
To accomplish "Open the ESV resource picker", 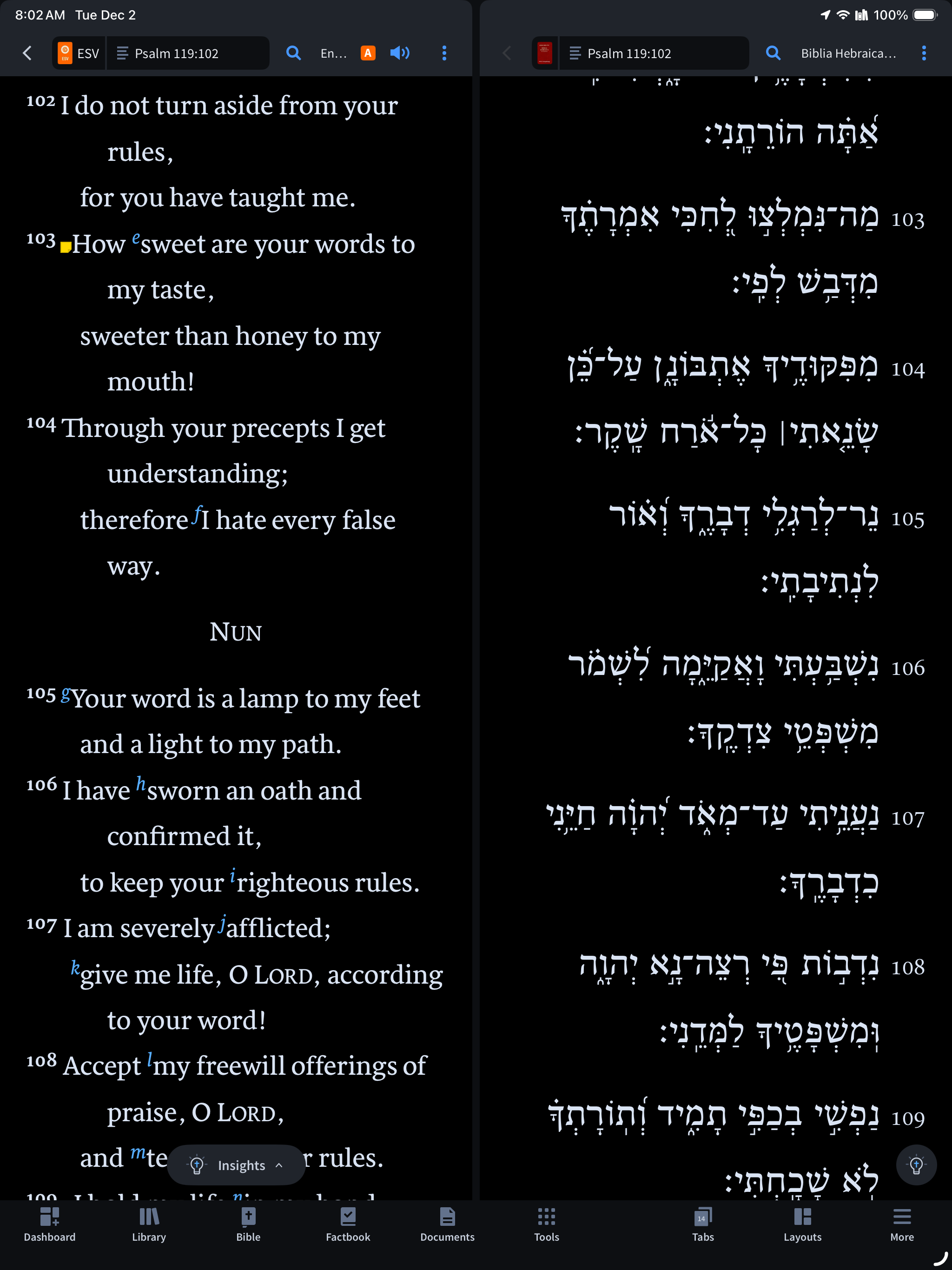I will [79, 53].
